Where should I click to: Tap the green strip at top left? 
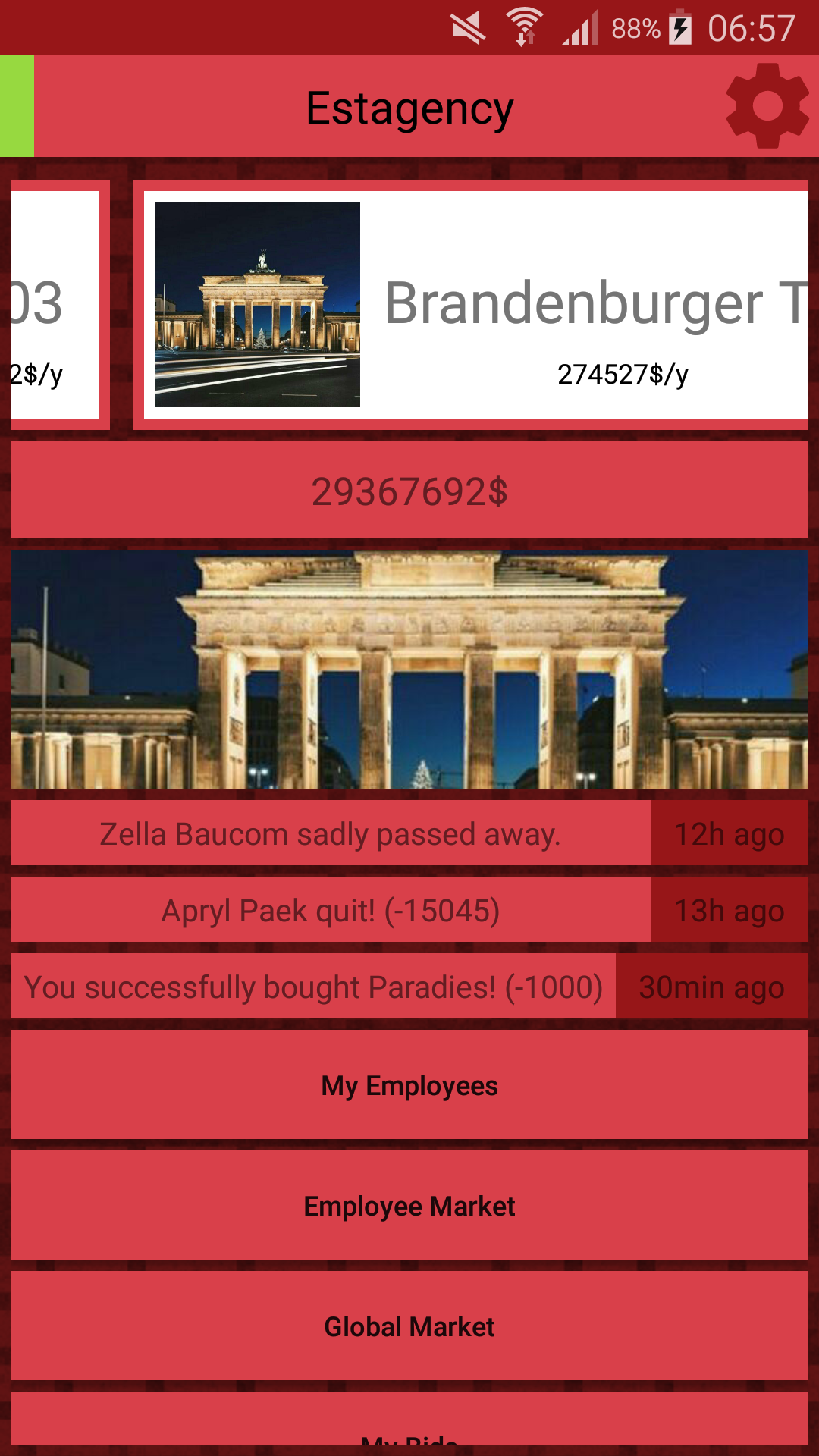[17, 106]
